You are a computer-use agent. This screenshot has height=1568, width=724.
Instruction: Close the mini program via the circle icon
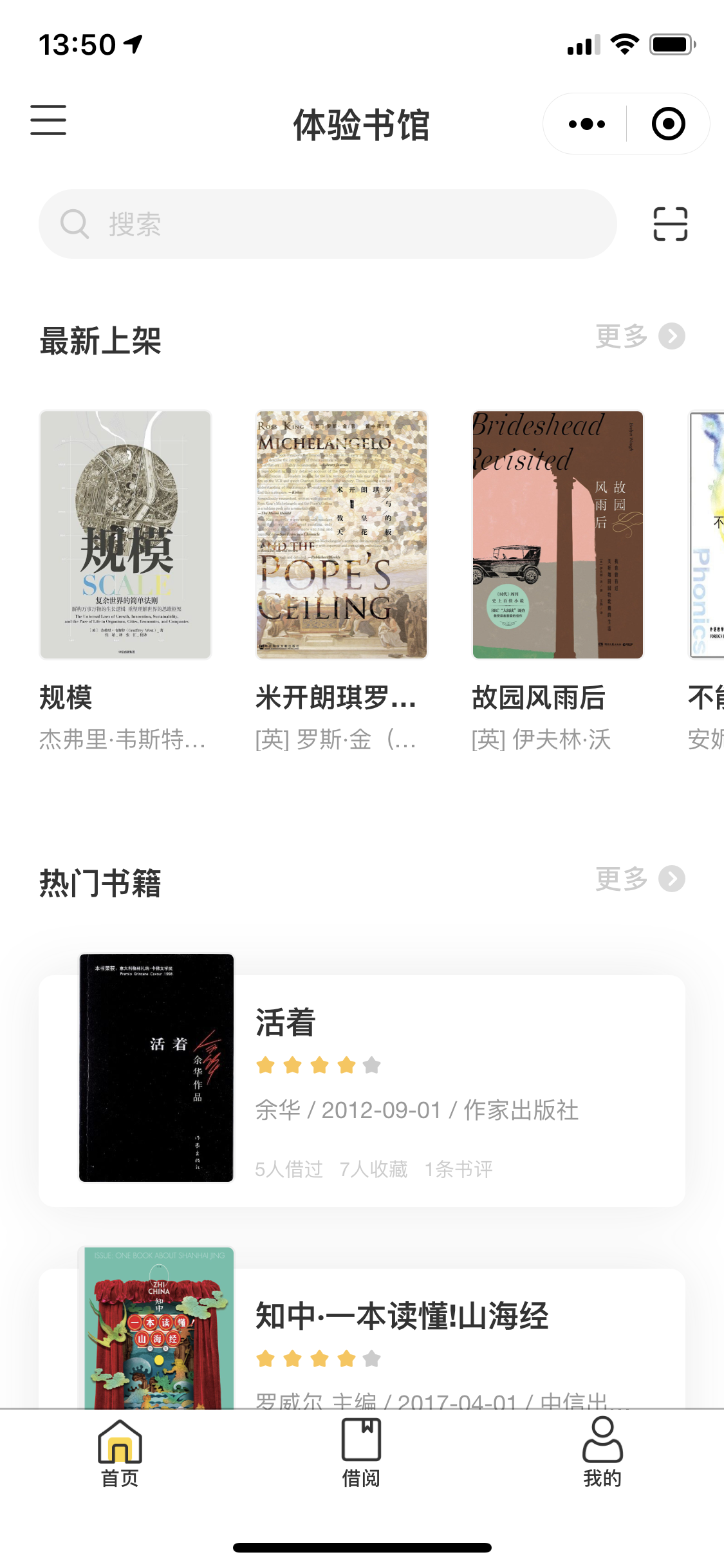point(668,124)
